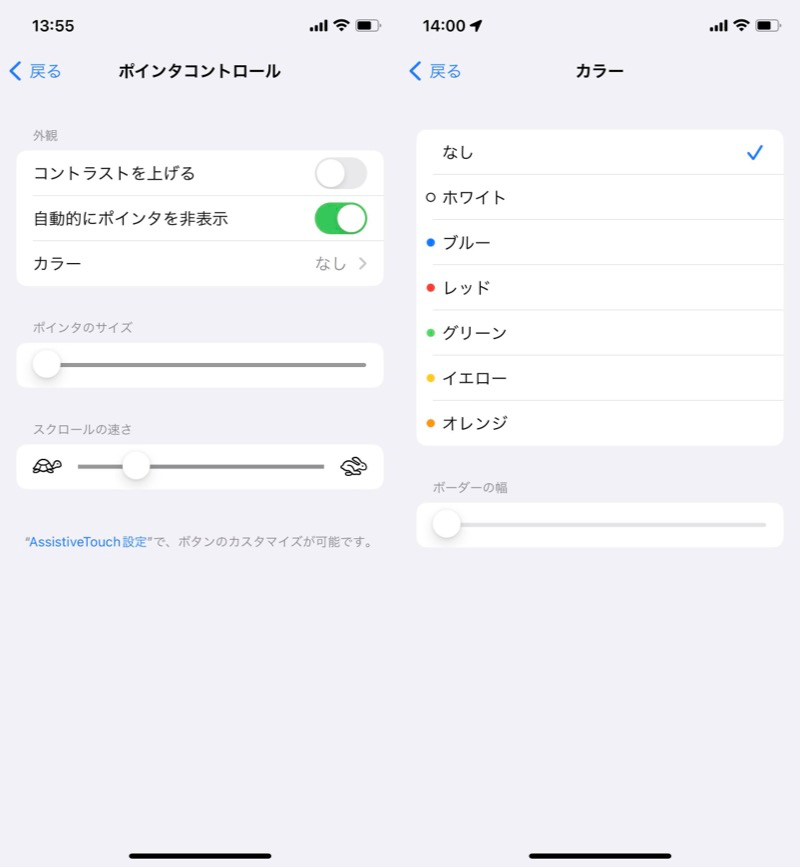The image size is (800, 867).
Task: Tap the ポインタのサイズ slider
Action: coord(200,365)
